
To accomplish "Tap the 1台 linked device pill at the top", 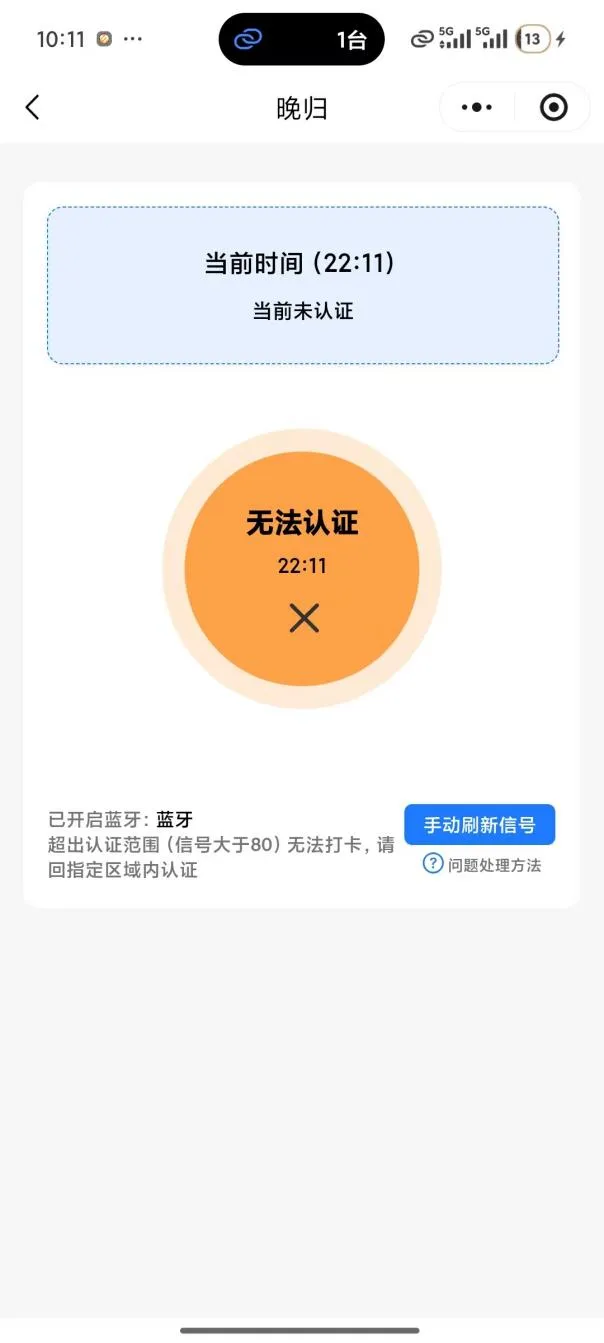I will click(x=301, y=40).
